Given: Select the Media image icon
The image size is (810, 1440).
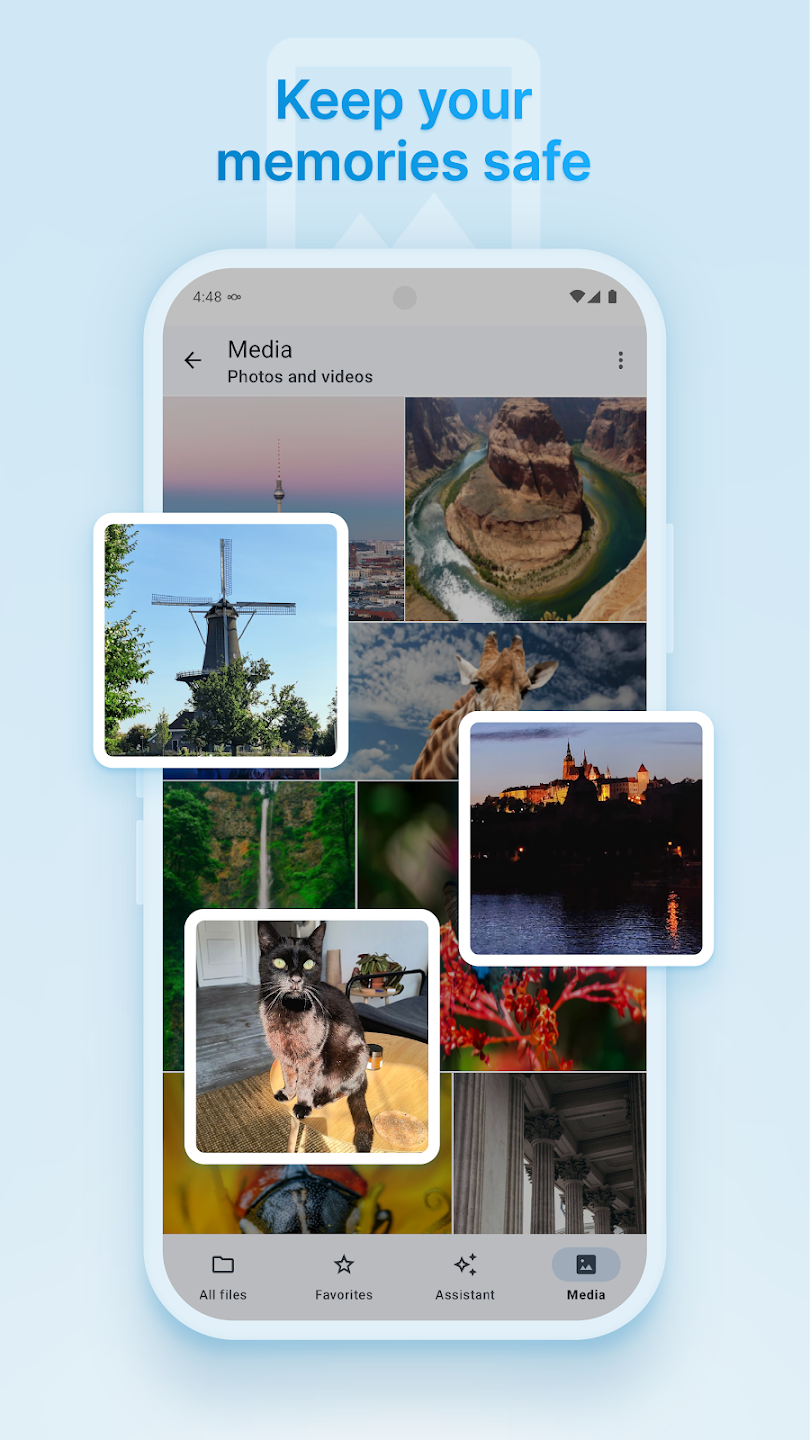Looking at the screenshot, I should click(x=584, y=1264).
